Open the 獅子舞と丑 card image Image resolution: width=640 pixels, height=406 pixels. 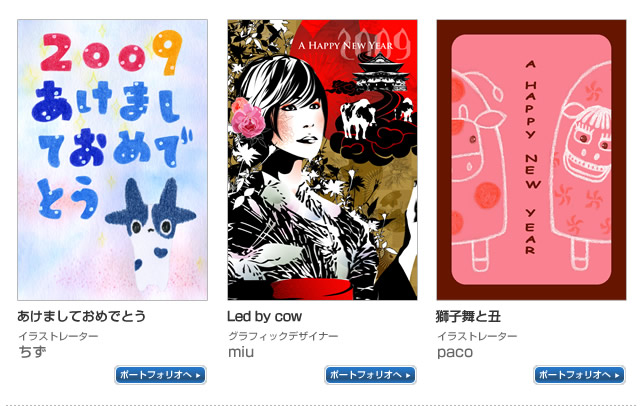[531, 160]
